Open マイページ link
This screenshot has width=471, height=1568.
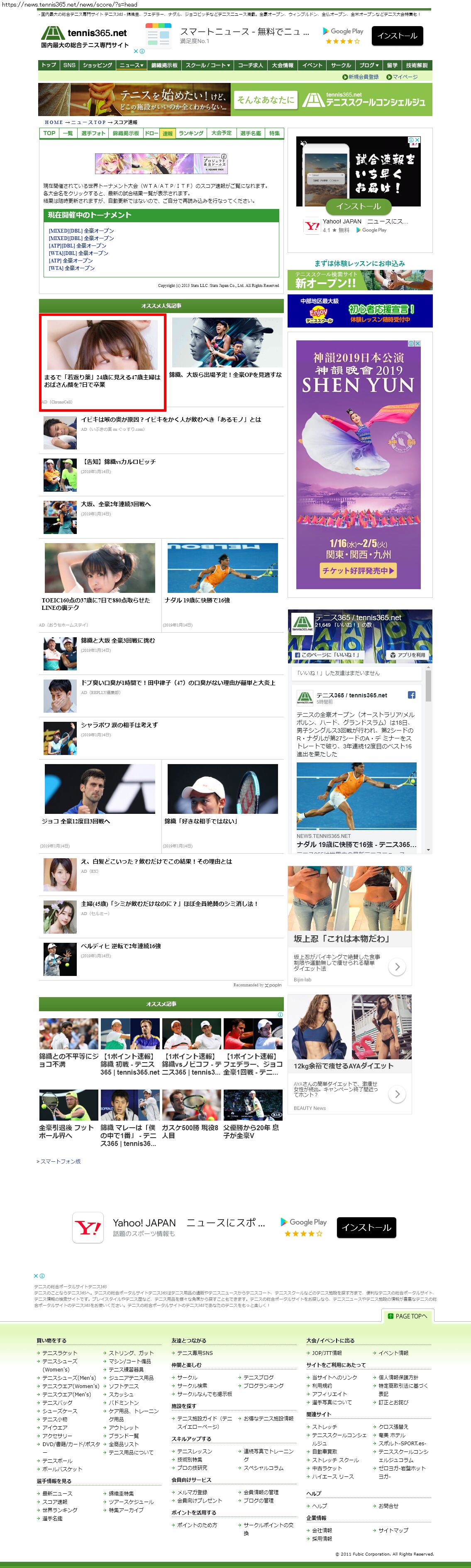point(403,77)
